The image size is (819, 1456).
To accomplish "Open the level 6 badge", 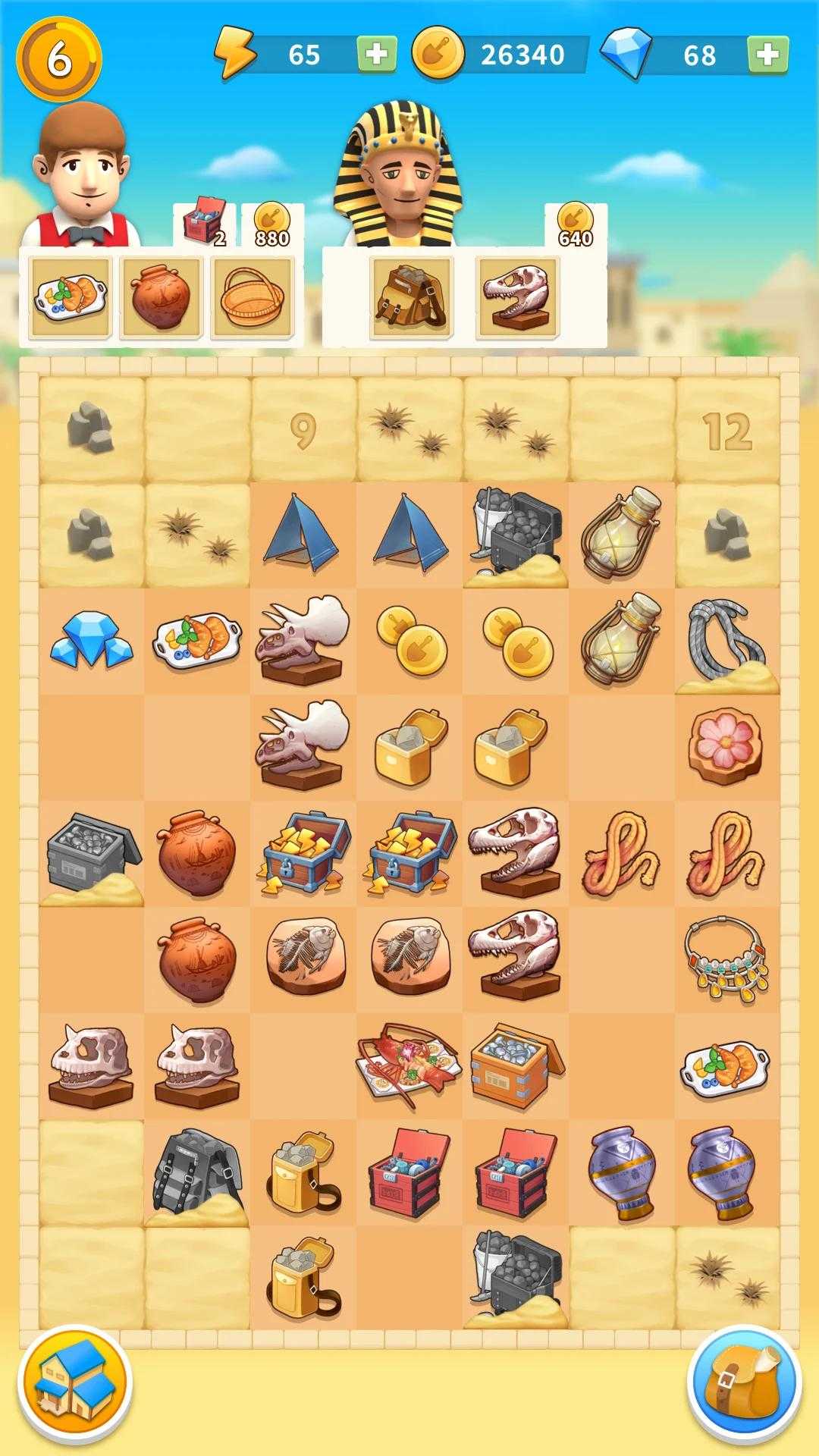I will 59,59.
